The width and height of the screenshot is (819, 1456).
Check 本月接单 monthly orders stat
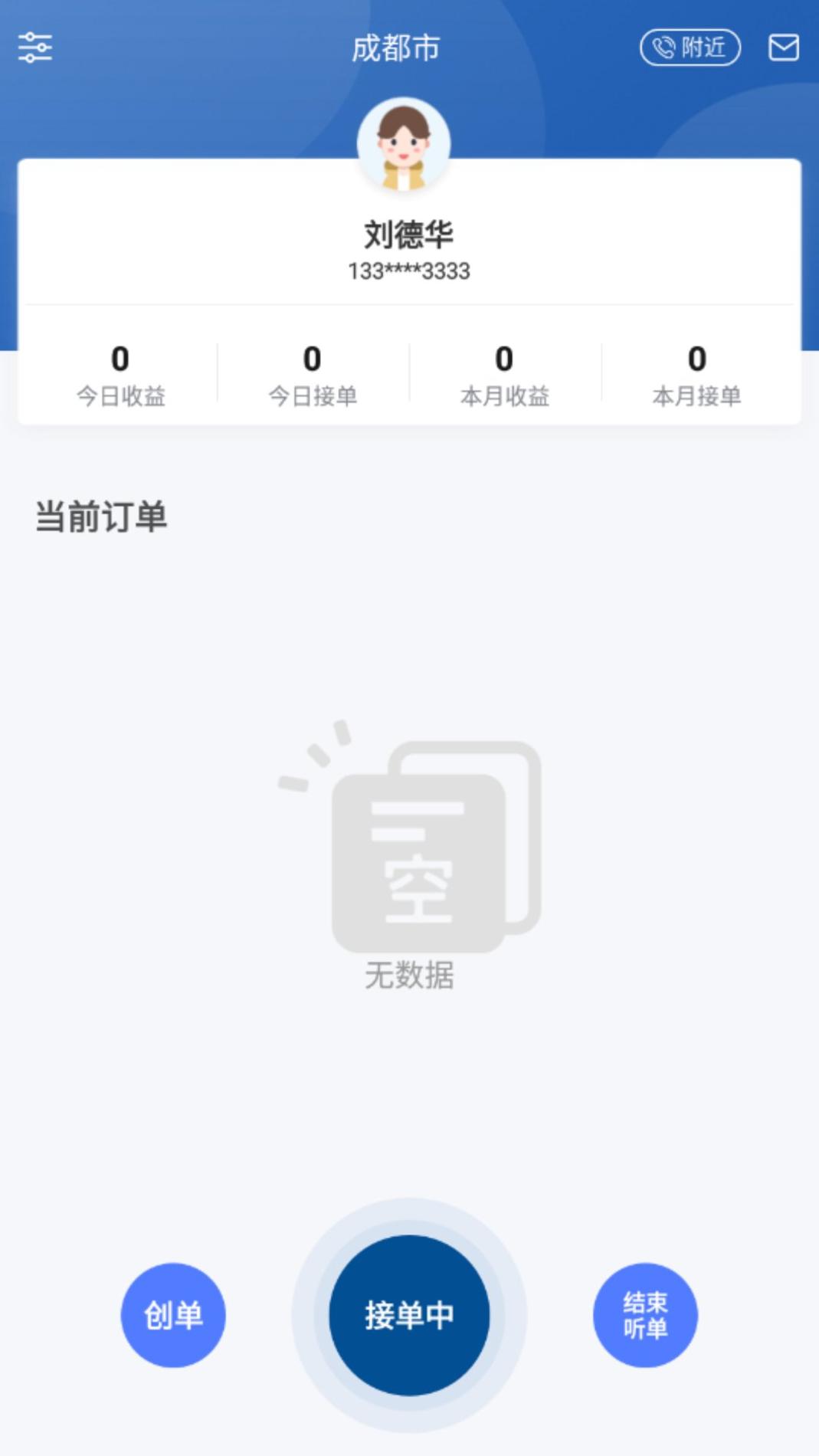698,375
